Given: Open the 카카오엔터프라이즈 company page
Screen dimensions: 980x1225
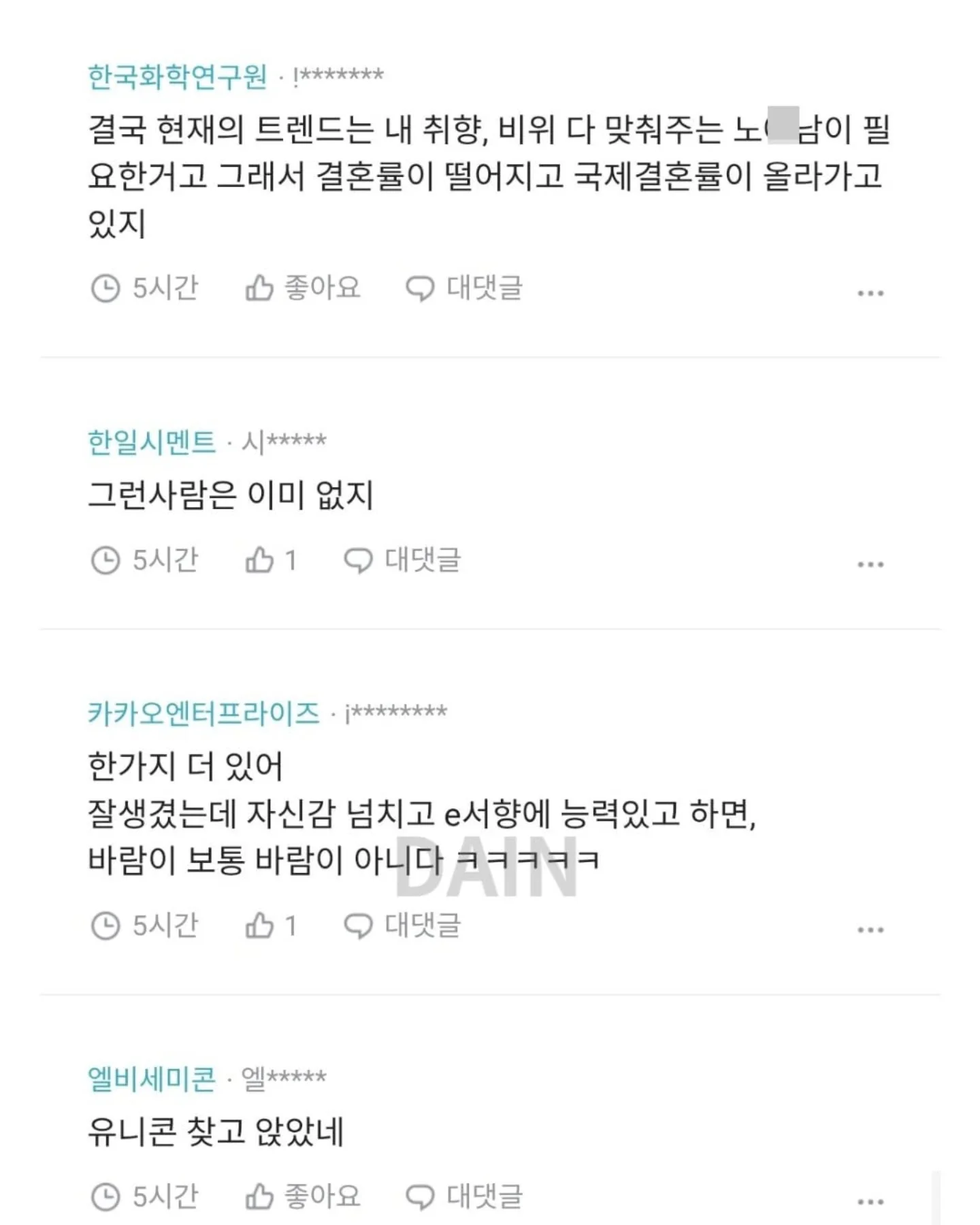Looking at the screenshot, I should tap(203, 713).
